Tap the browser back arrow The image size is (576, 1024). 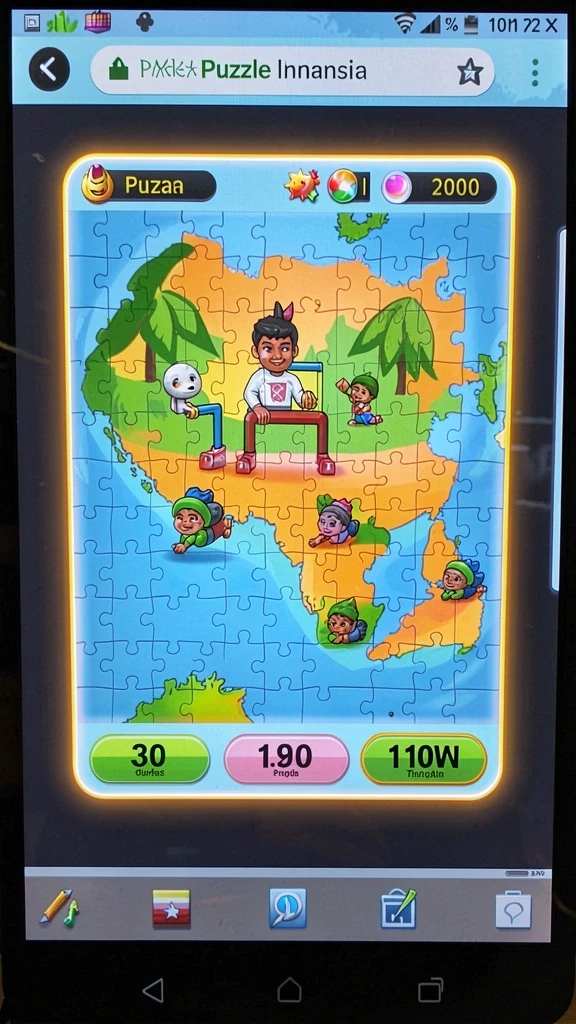[49, 70]
